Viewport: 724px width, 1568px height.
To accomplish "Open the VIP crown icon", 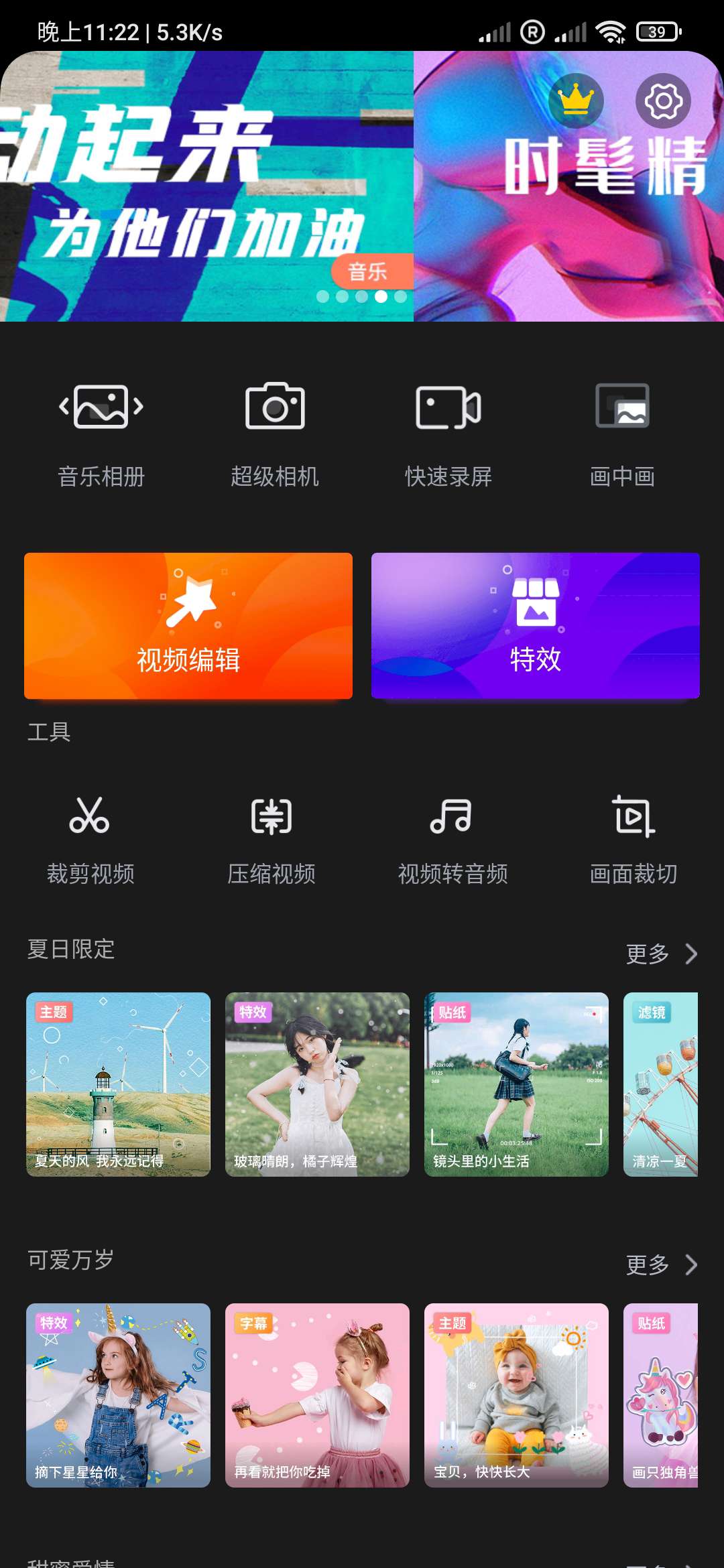I will [576, 101].
